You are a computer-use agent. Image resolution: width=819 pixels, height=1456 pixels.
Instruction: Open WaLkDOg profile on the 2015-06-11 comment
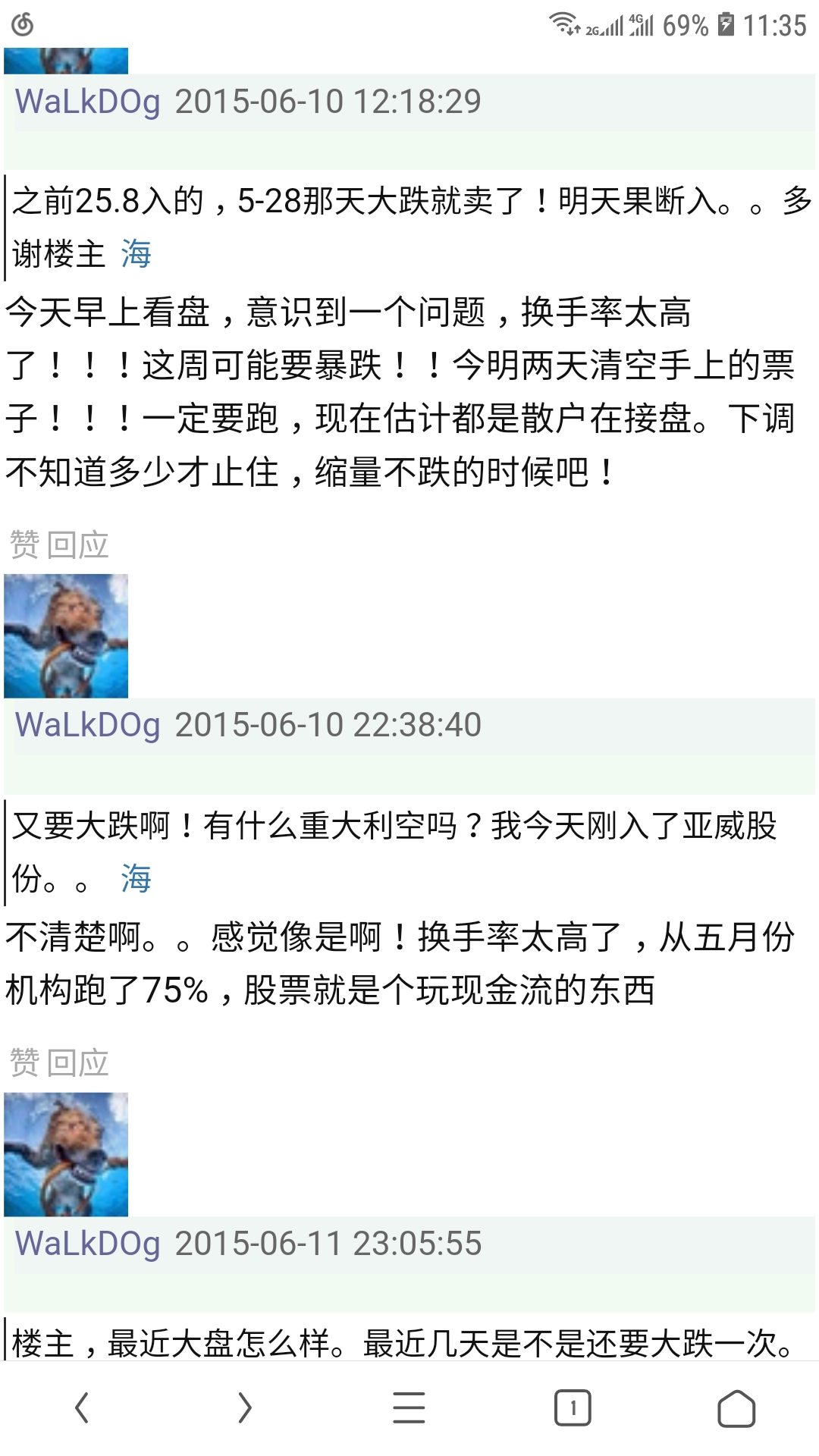[88, 1244]
